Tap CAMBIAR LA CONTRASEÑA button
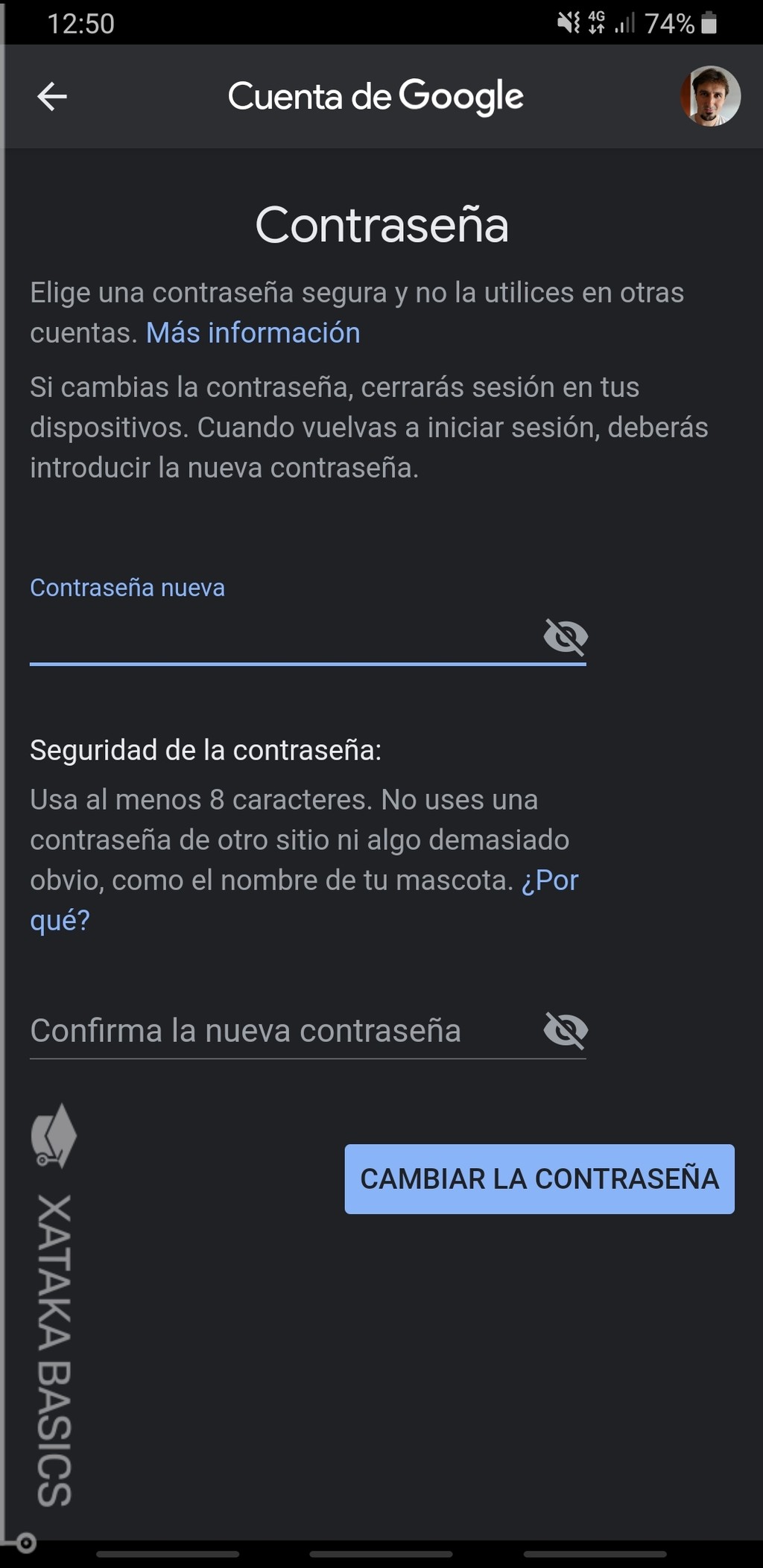 pos(539,1179)
